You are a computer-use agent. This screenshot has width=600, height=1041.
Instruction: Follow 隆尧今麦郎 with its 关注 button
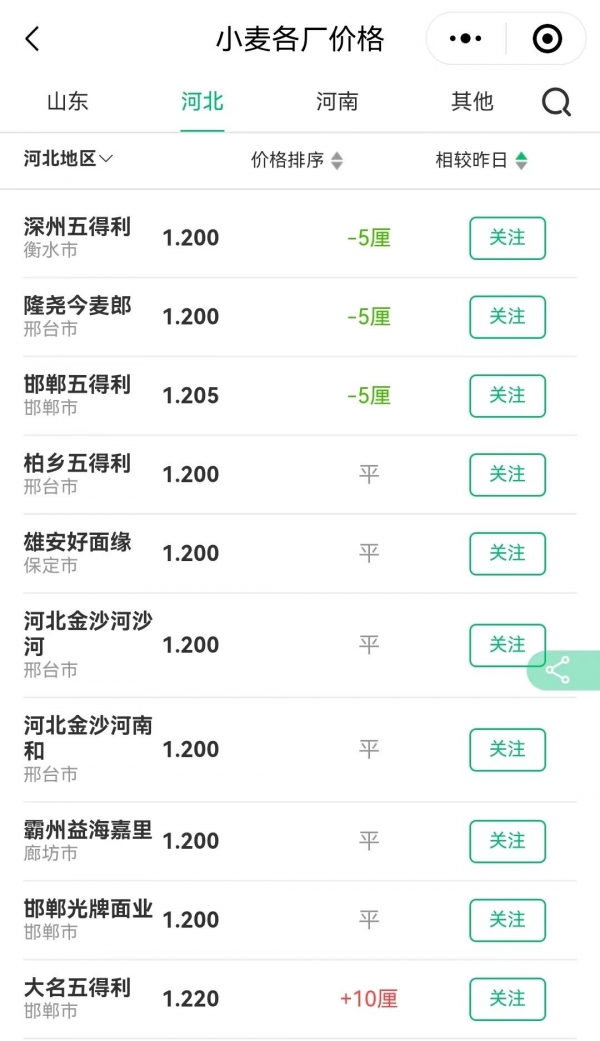tap(508, 317)
